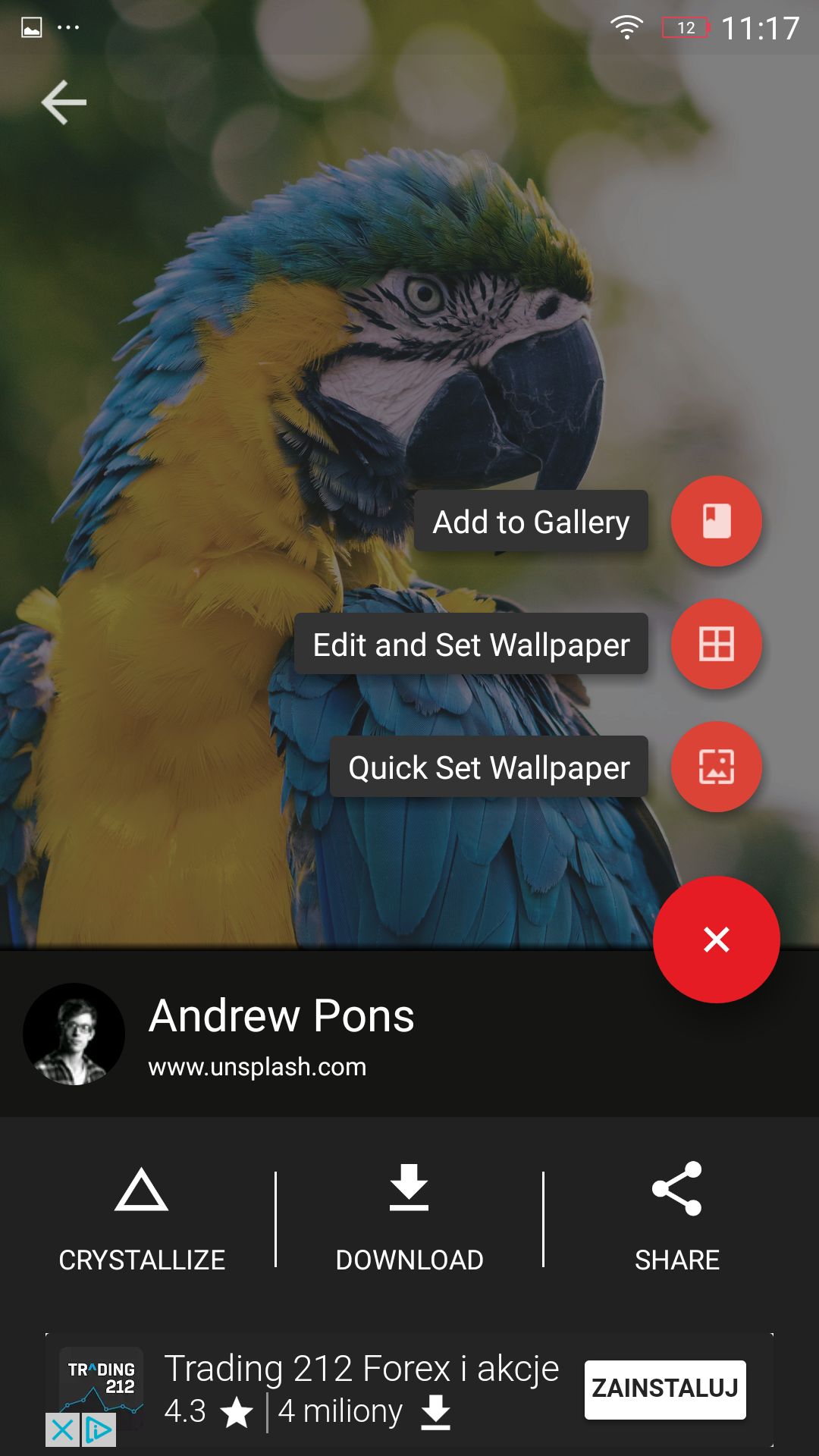The image size is (819, 1456).
Task: Select Quick Set Wallpaper
Action: [x=716, y=767]
